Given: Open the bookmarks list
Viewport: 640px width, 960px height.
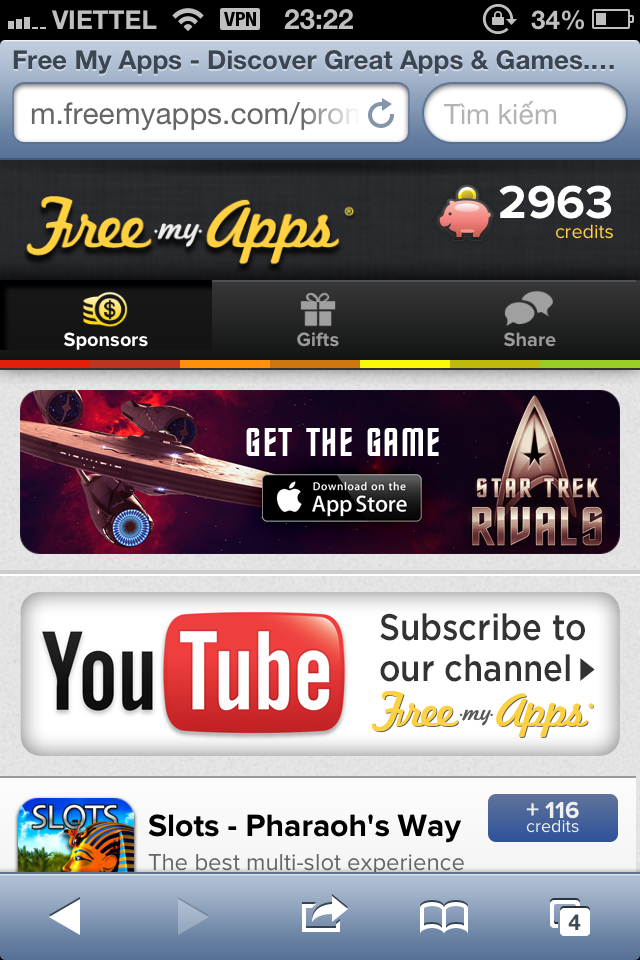Looking at the screenshot, I should click(444, 916).
